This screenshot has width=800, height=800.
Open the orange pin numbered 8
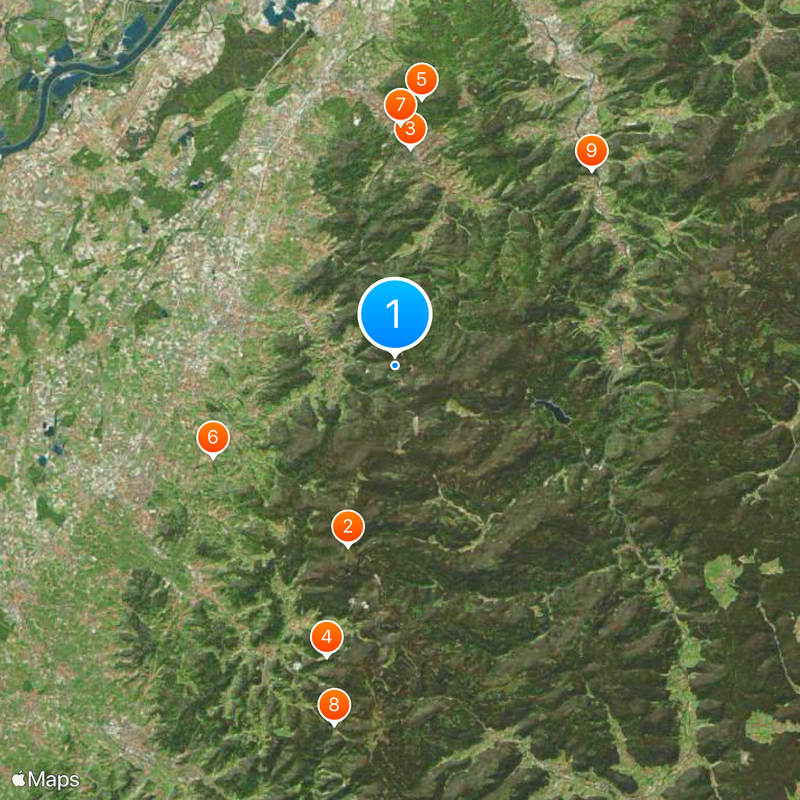pos(334,705)
